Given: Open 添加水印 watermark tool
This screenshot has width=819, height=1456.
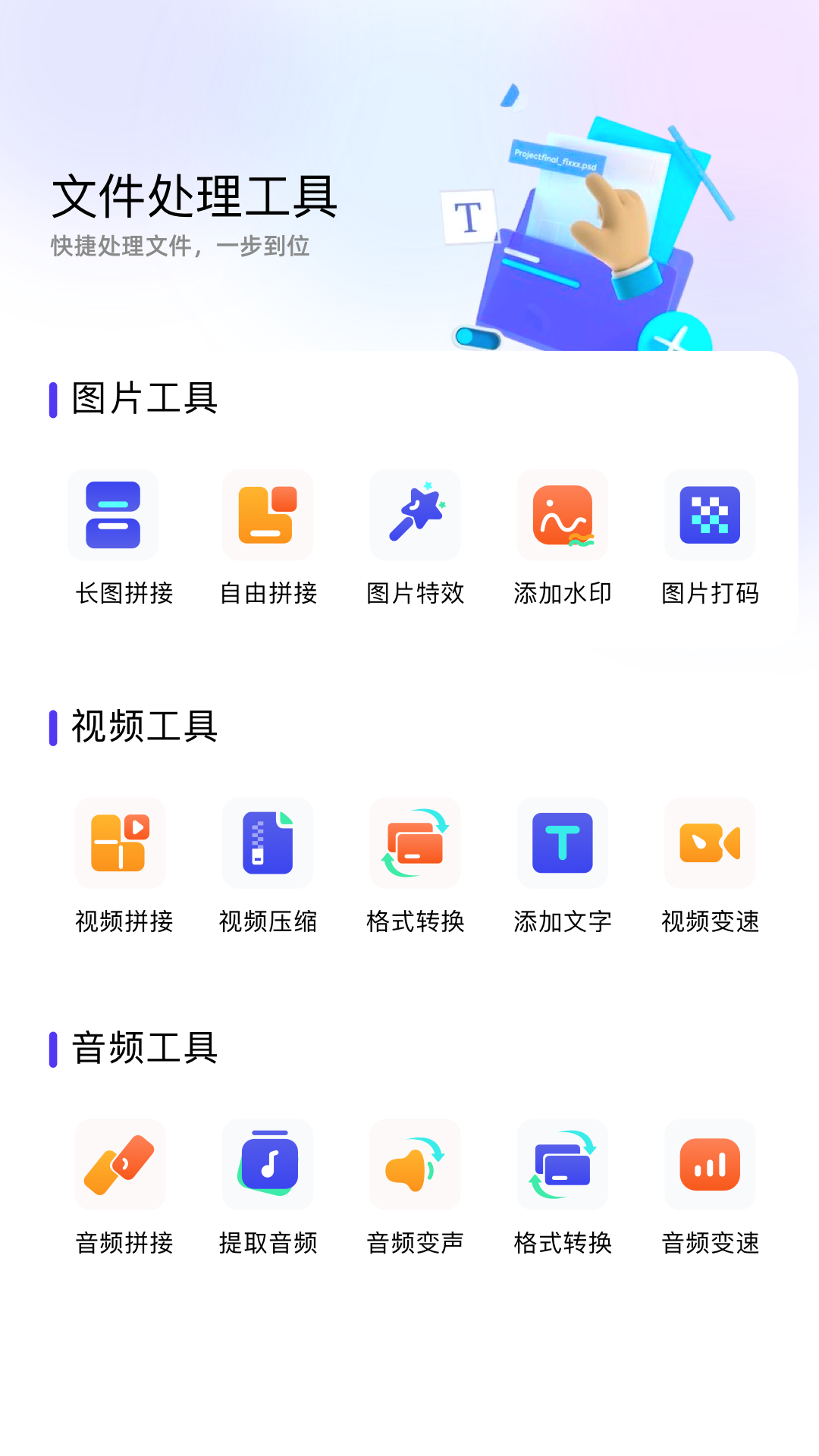Looking at the screenshot, I should (563, 516).
